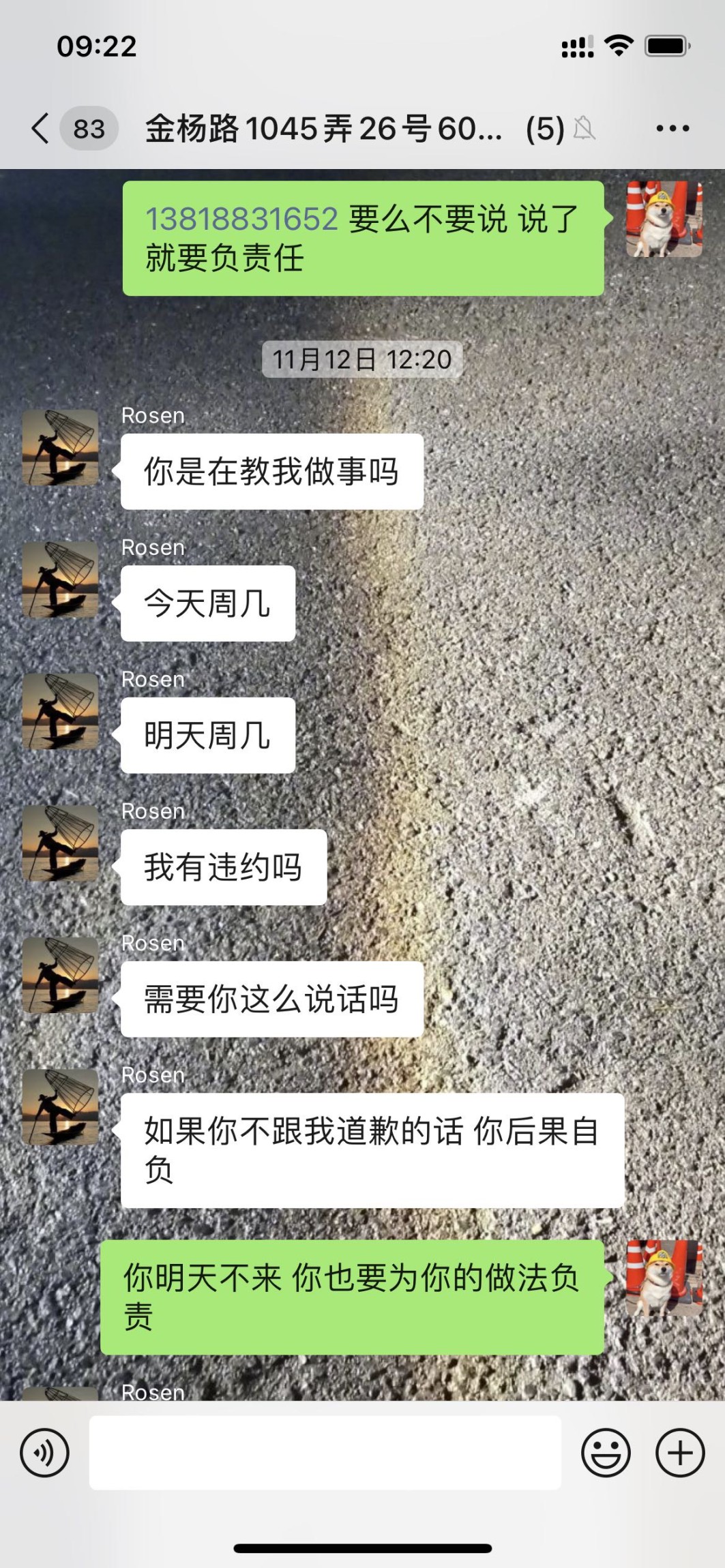Open the plus attachments menu
The height and width of the screenshot is (1568, 725).
coord(679,1452)
